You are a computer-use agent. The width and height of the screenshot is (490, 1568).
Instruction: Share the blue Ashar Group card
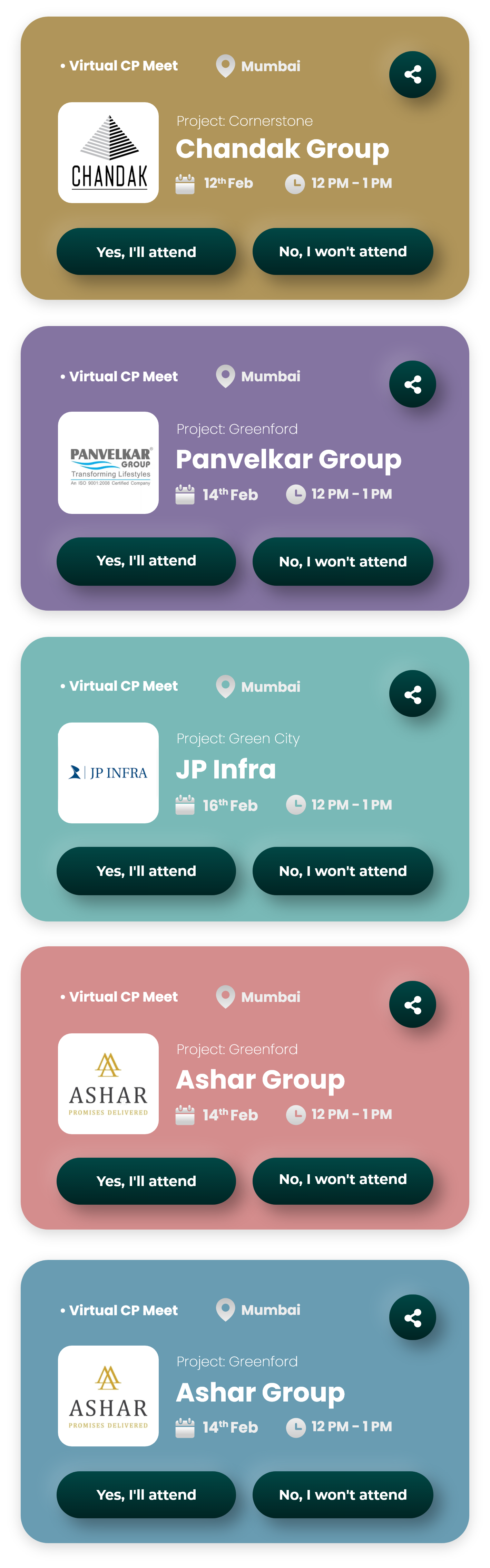[412, 1317]
